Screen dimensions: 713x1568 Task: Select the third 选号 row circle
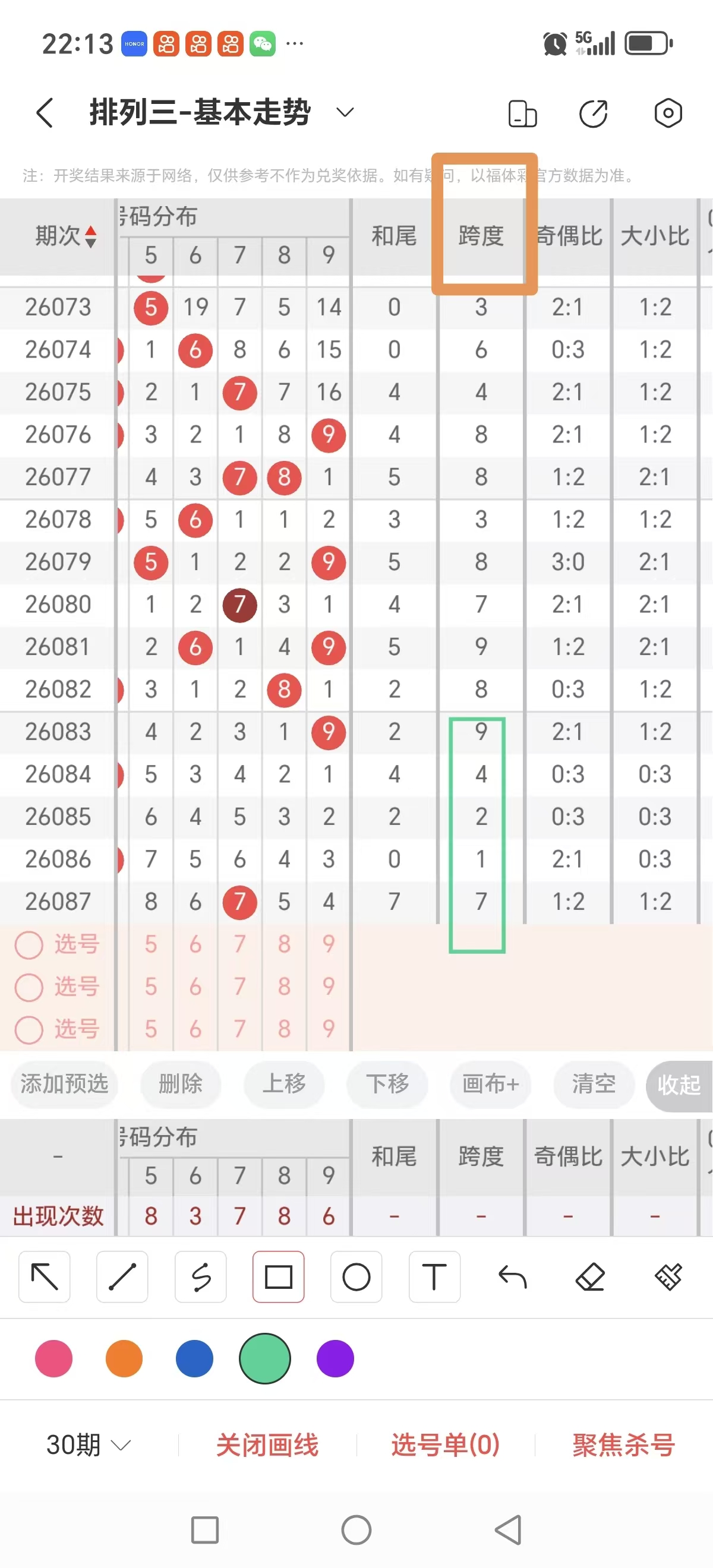[29, 1029]
